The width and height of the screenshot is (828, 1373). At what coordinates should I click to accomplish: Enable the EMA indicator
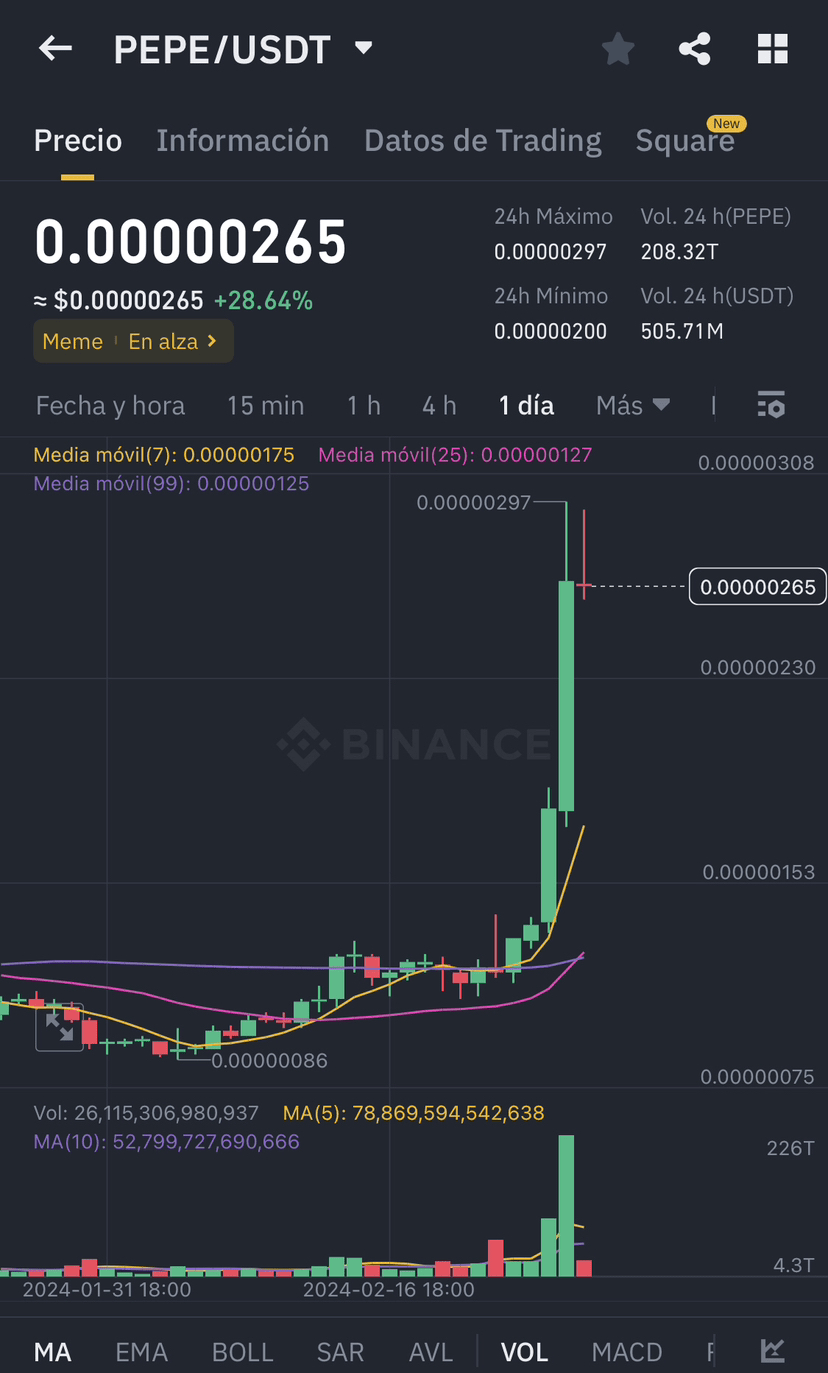[141, 1352]
